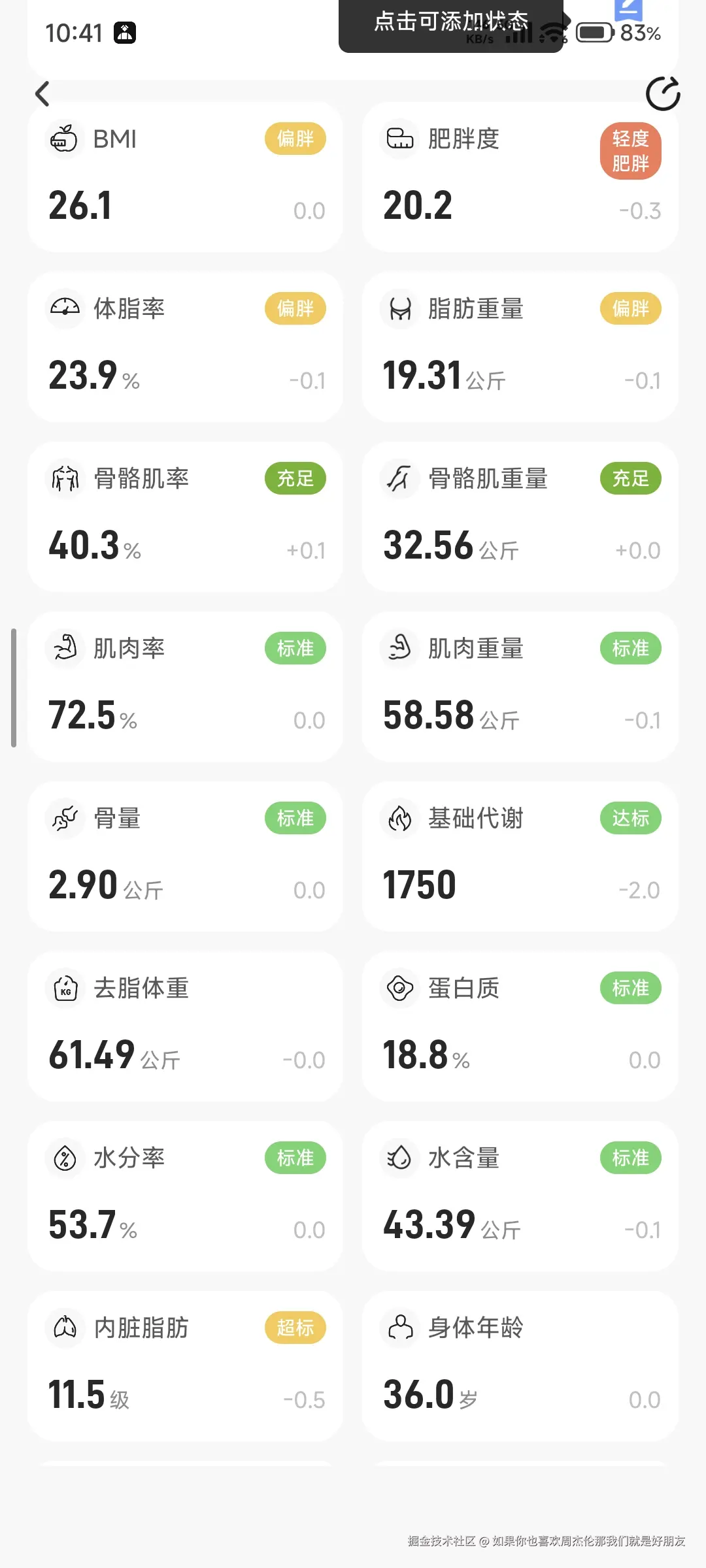706x1568 pixels.
Task: Tap the 超标 badge on 内脏脂肪 card
Action: (295, 1328)
